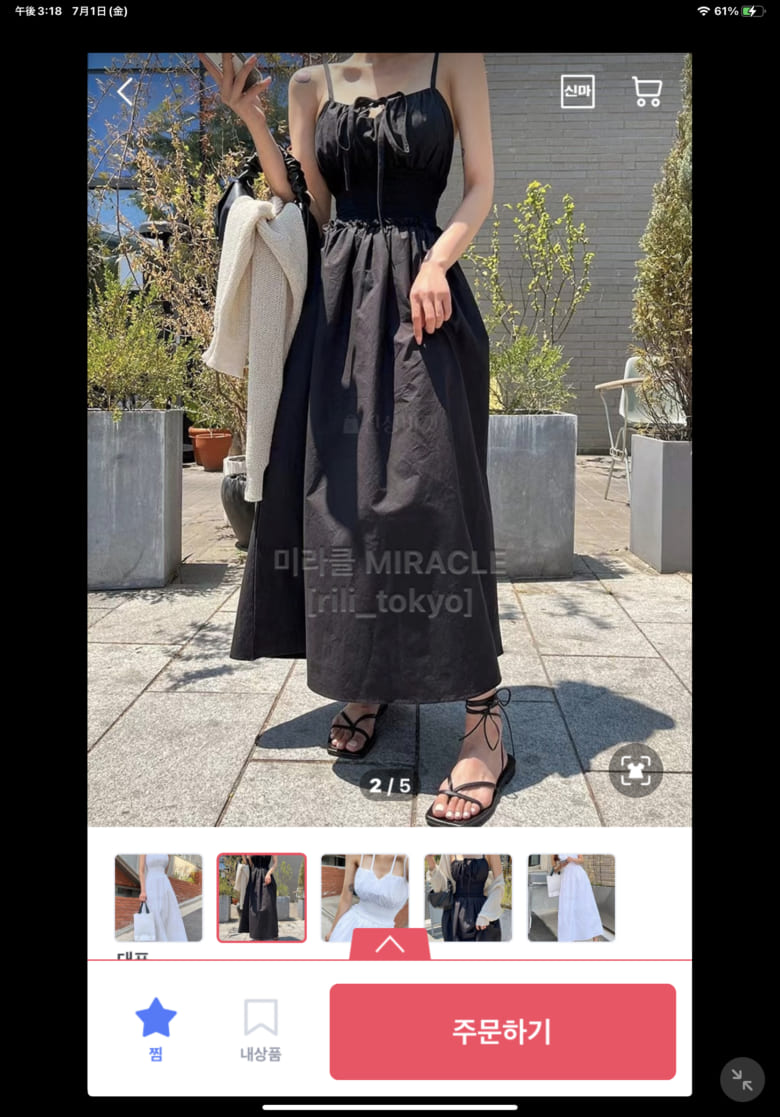Screen dimensions: 780x1117
Task: Select the fifth white dress thumbnail
Action: (571, 897)
